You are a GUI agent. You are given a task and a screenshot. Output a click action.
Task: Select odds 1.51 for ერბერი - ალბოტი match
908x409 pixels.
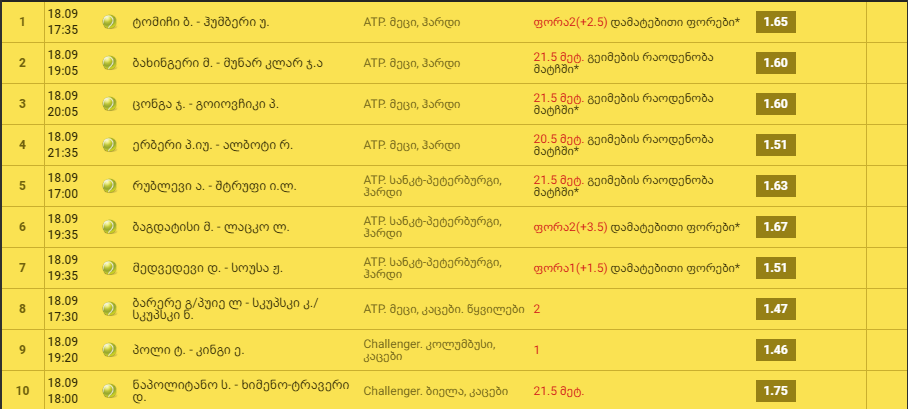pos(775,145)
